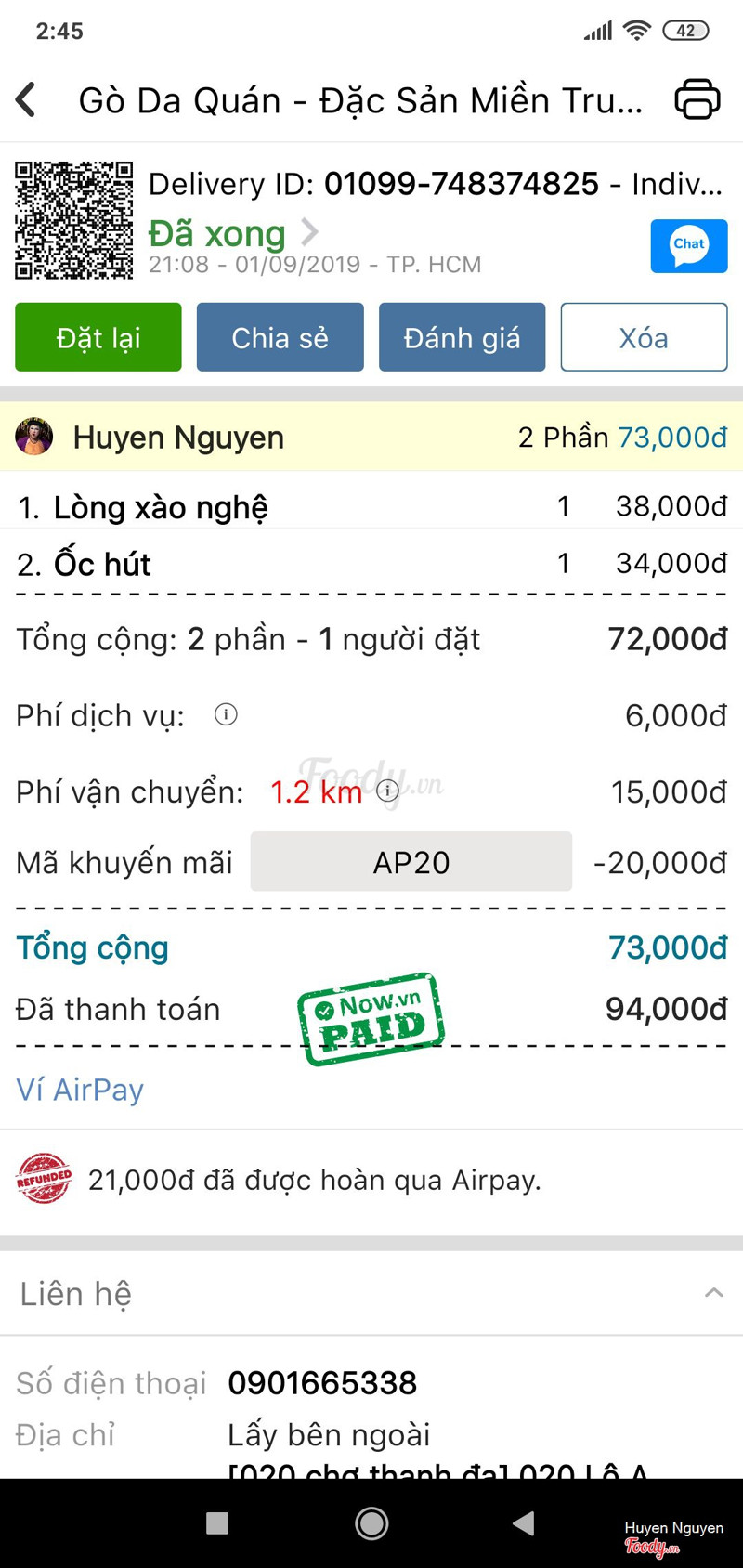
Task: Print the order receipt
Action: (697, 99)
